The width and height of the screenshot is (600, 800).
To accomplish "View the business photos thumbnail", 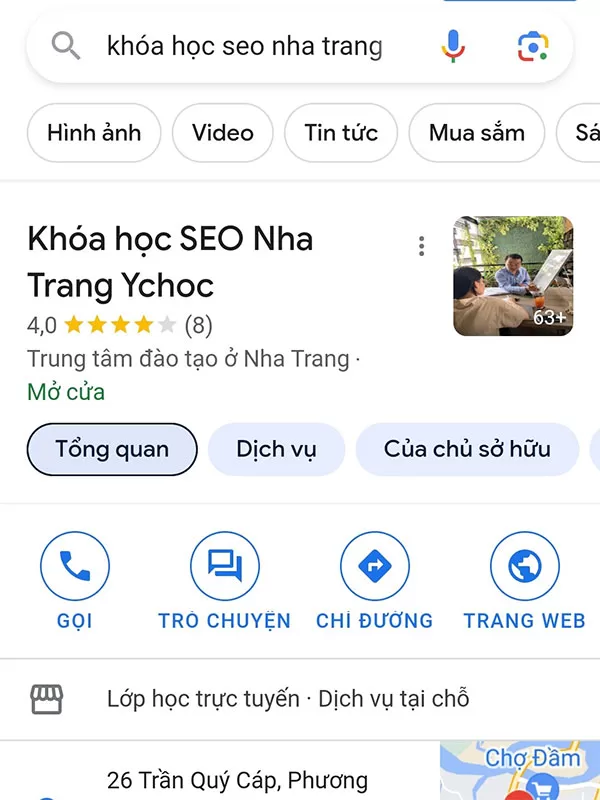I will pyautogui.click(x=513, y=276).
